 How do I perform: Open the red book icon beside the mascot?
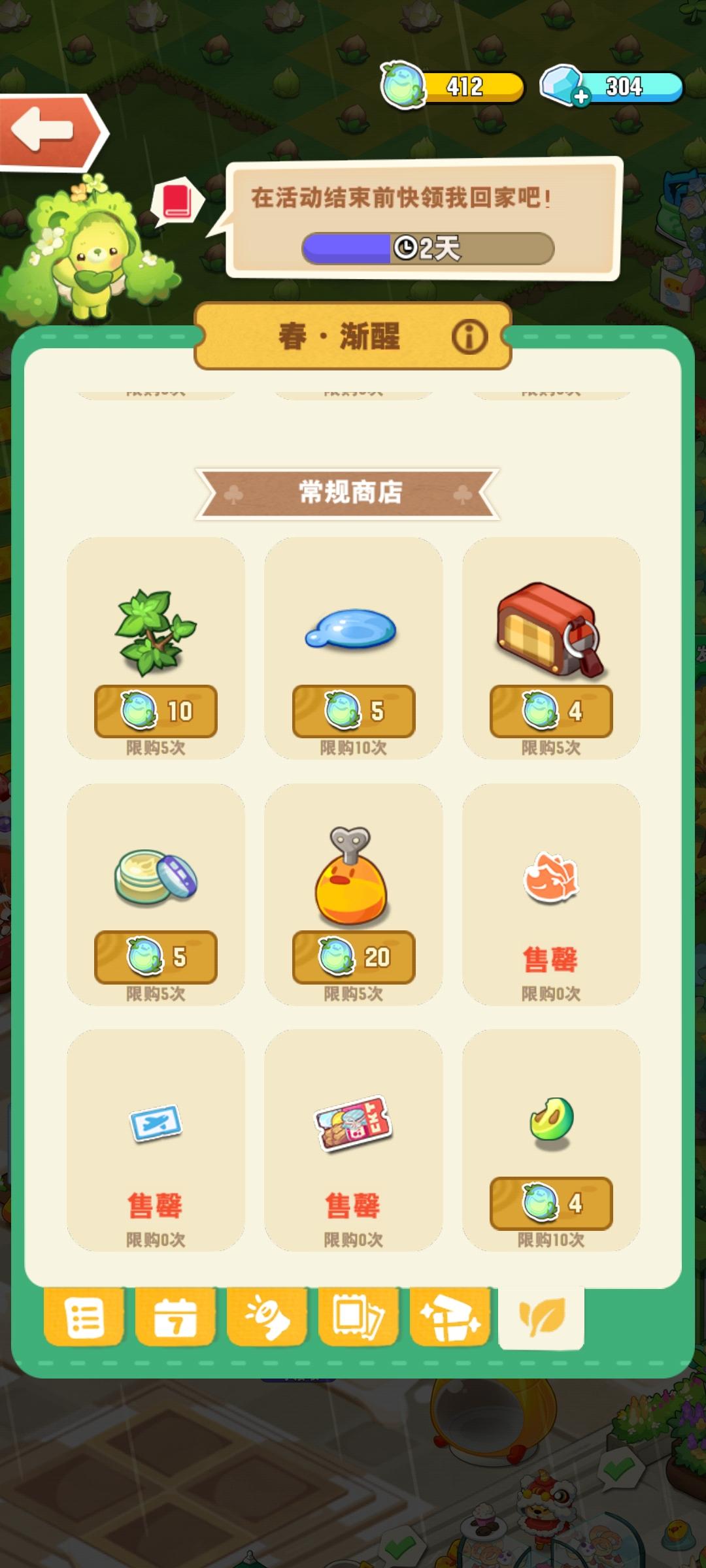tap(176, 201)
